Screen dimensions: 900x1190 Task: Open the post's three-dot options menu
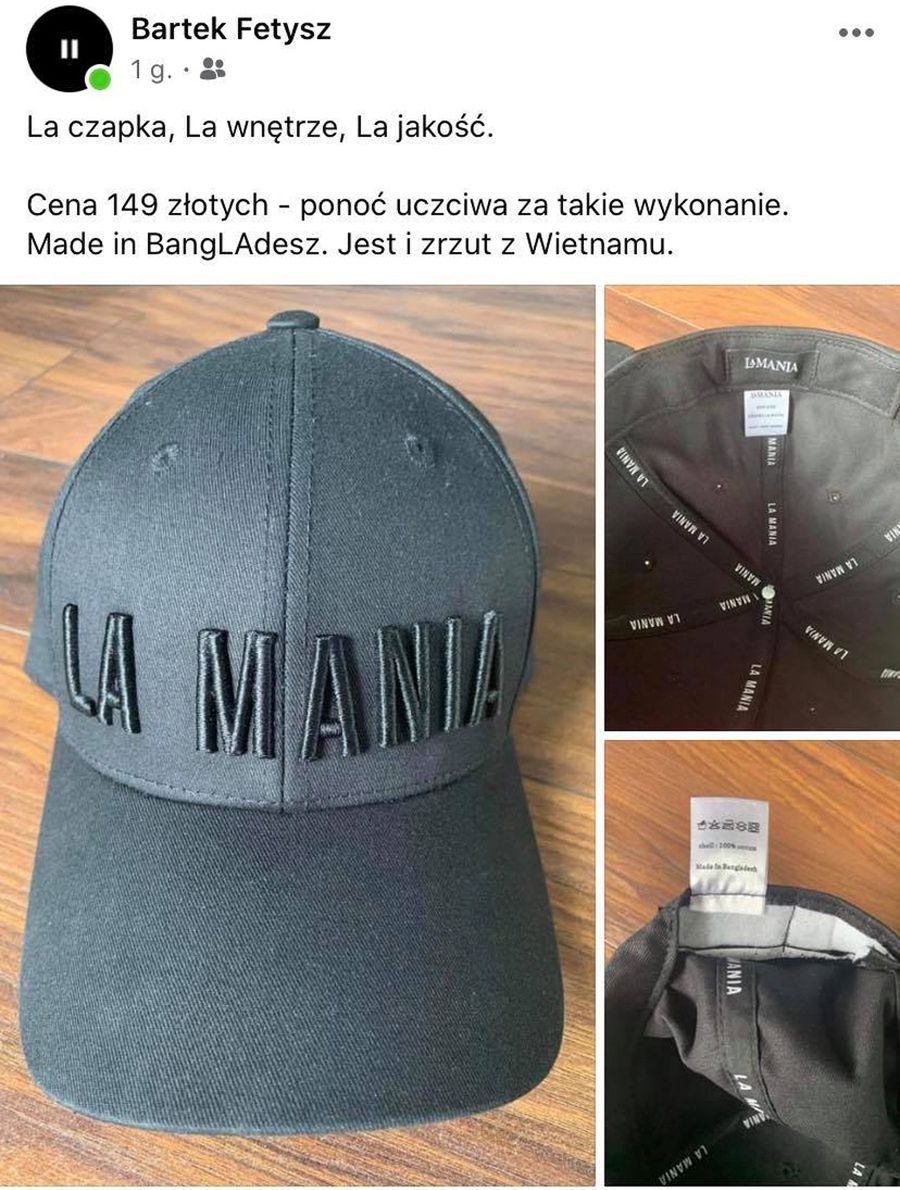[x=856, y=32]
